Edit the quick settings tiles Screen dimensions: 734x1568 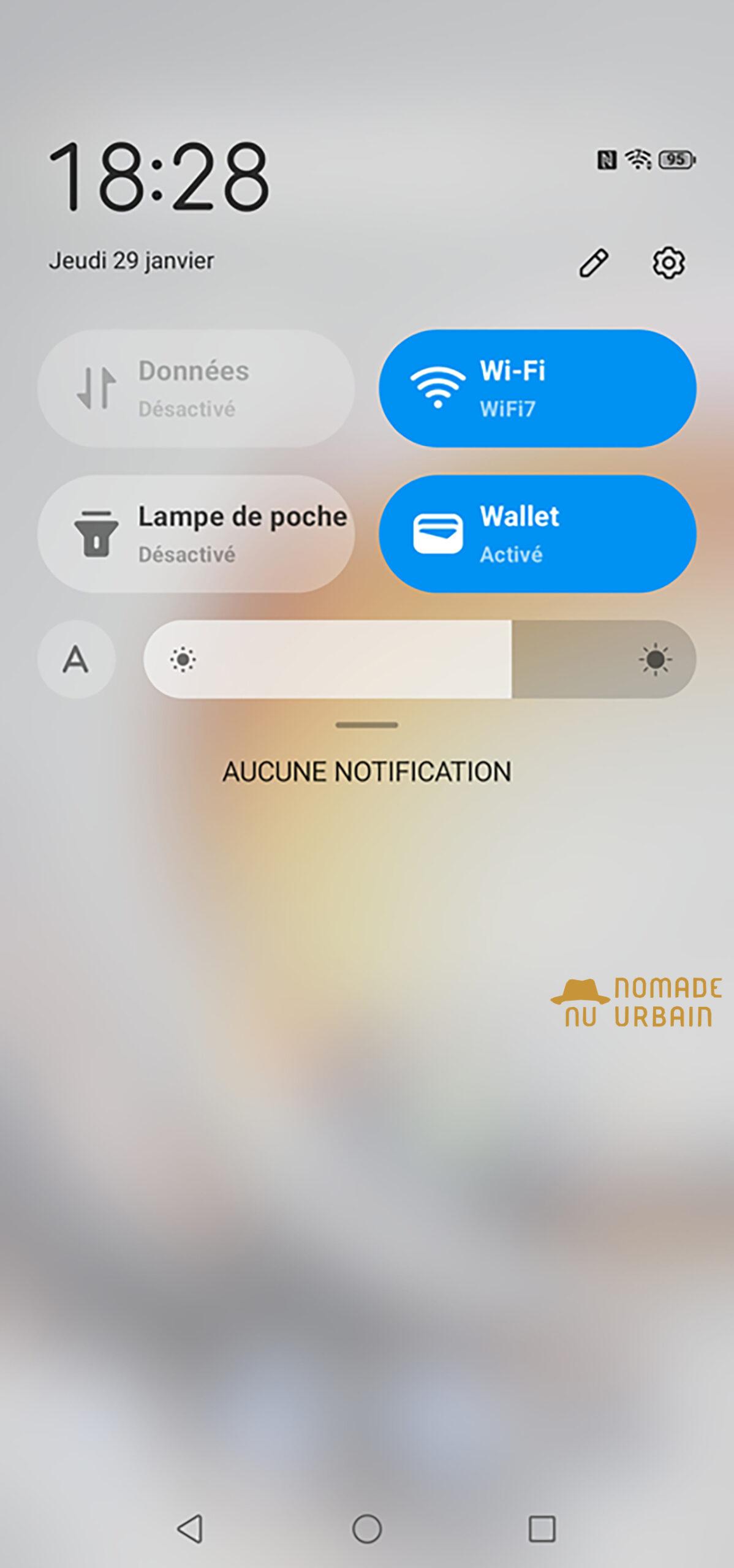tap(594, 263)
